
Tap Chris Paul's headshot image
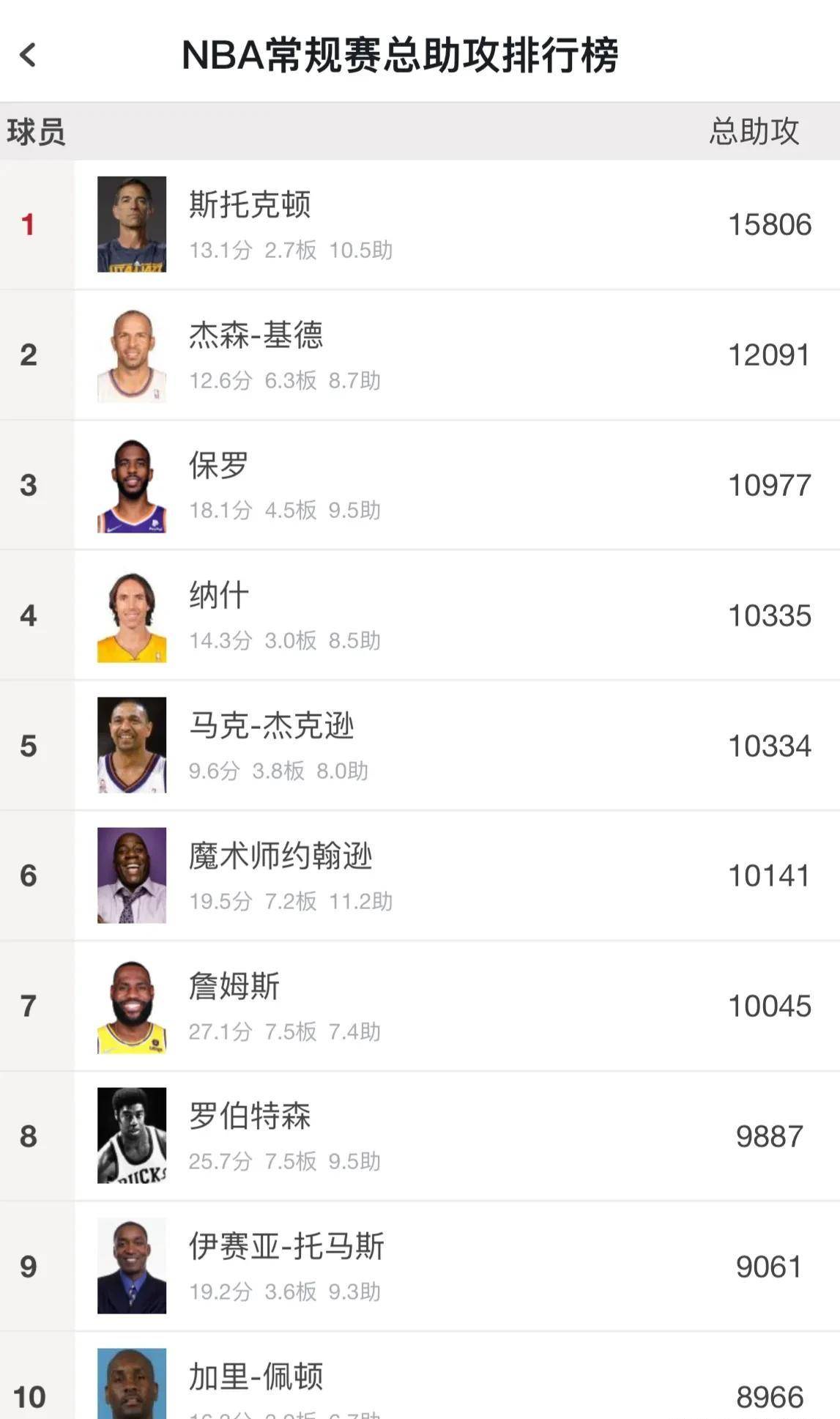tap(132, 484)
